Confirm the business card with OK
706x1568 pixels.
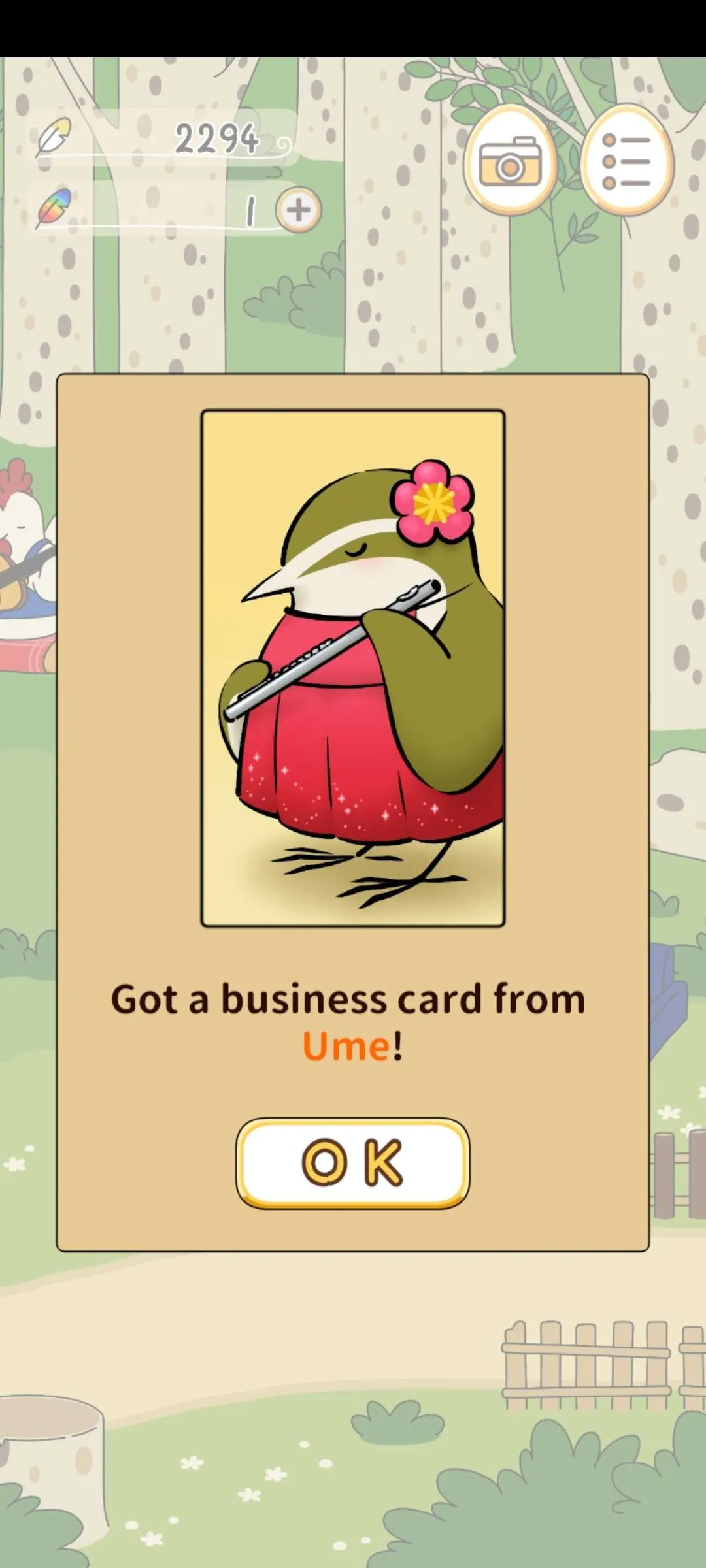click(x=352, y=1163)
